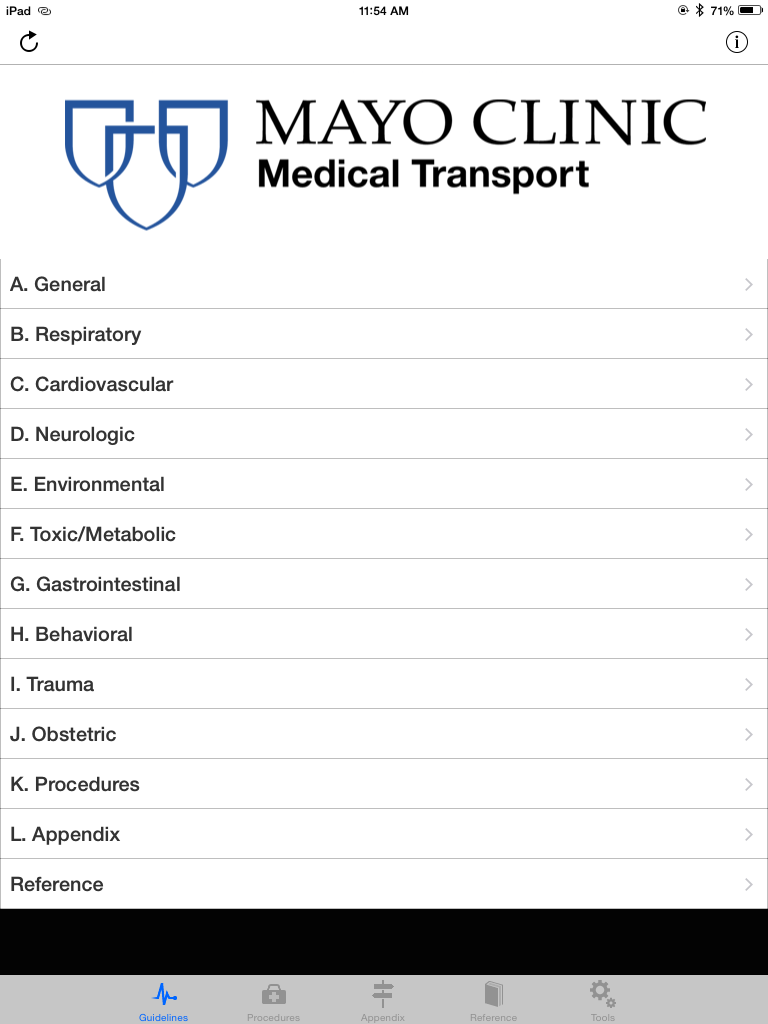Open the Tools tab

coord(602,1000)
